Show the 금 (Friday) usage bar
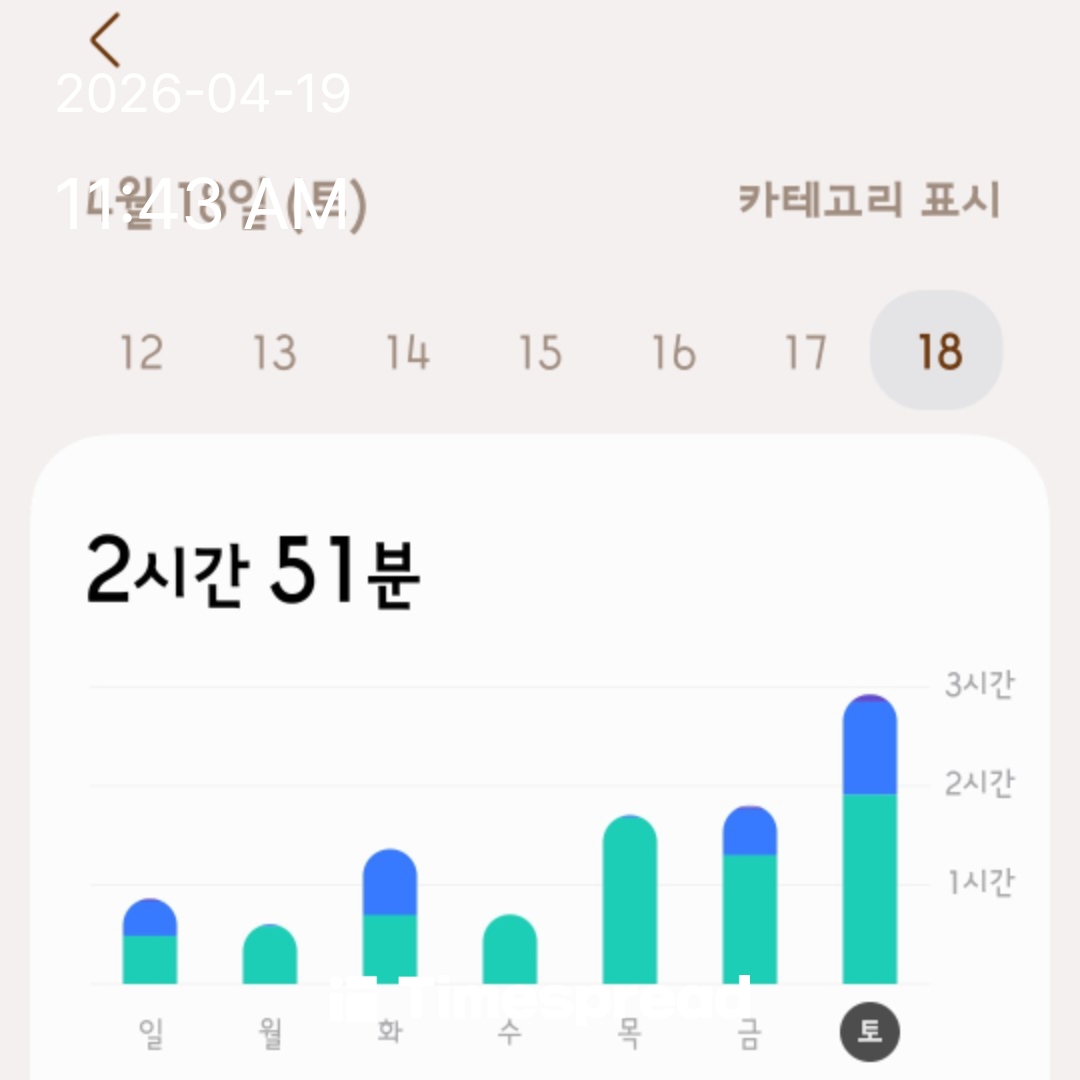 (x=750, y=895)
